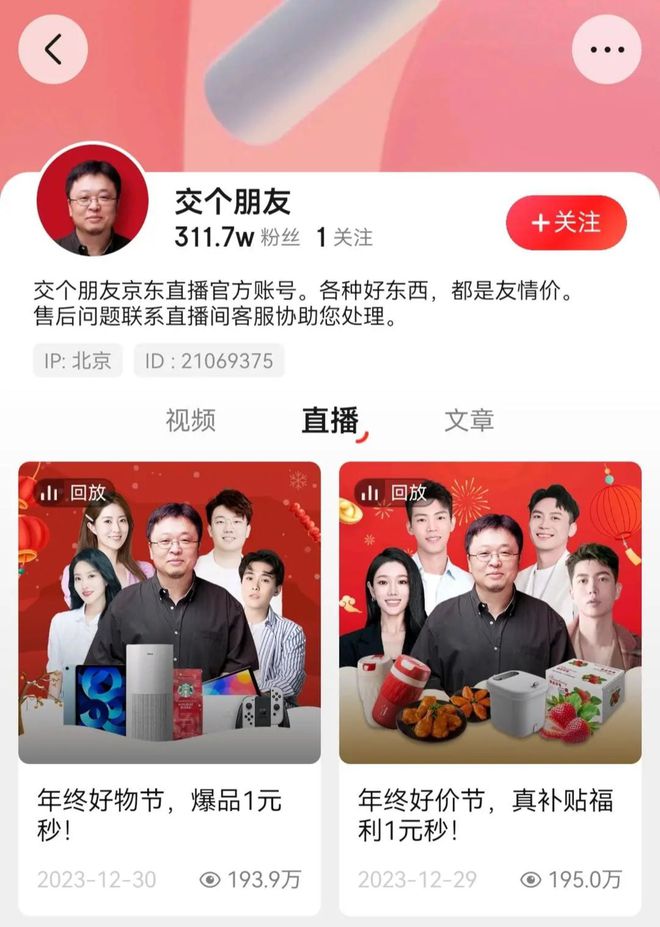Open the 交个朋友 profile avatar
The width and height of the screenshot is (660, 927).
(92, 199)
